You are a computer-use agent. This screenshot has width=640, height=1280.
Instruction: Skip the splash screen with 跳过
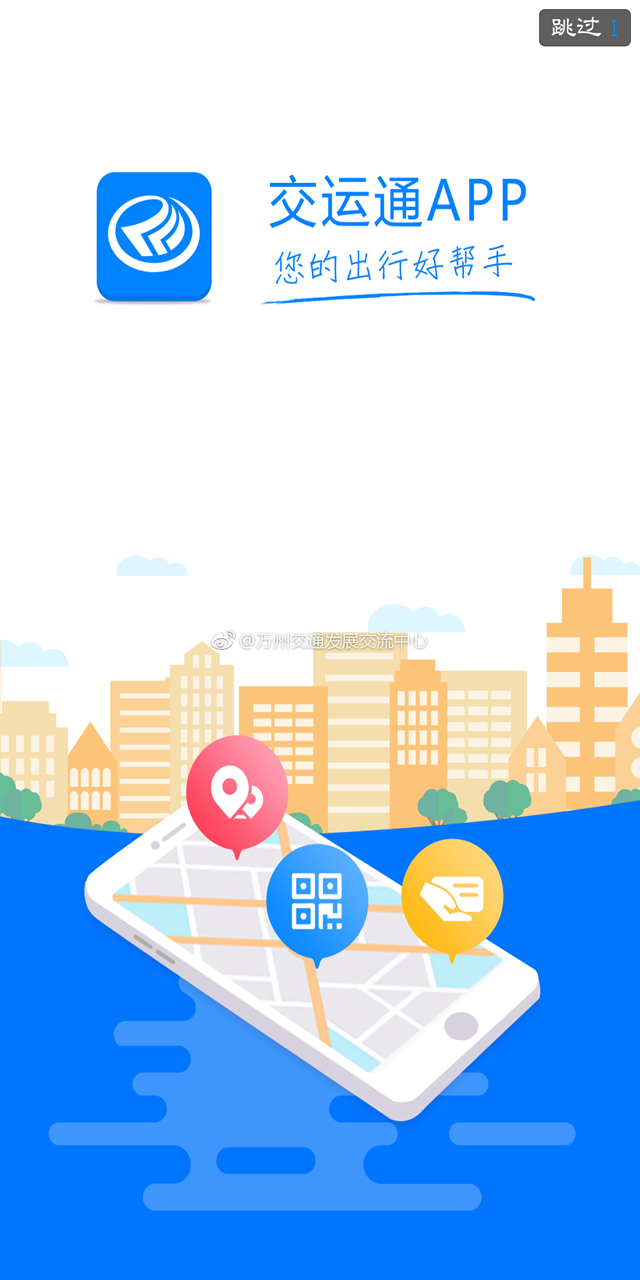585,28
